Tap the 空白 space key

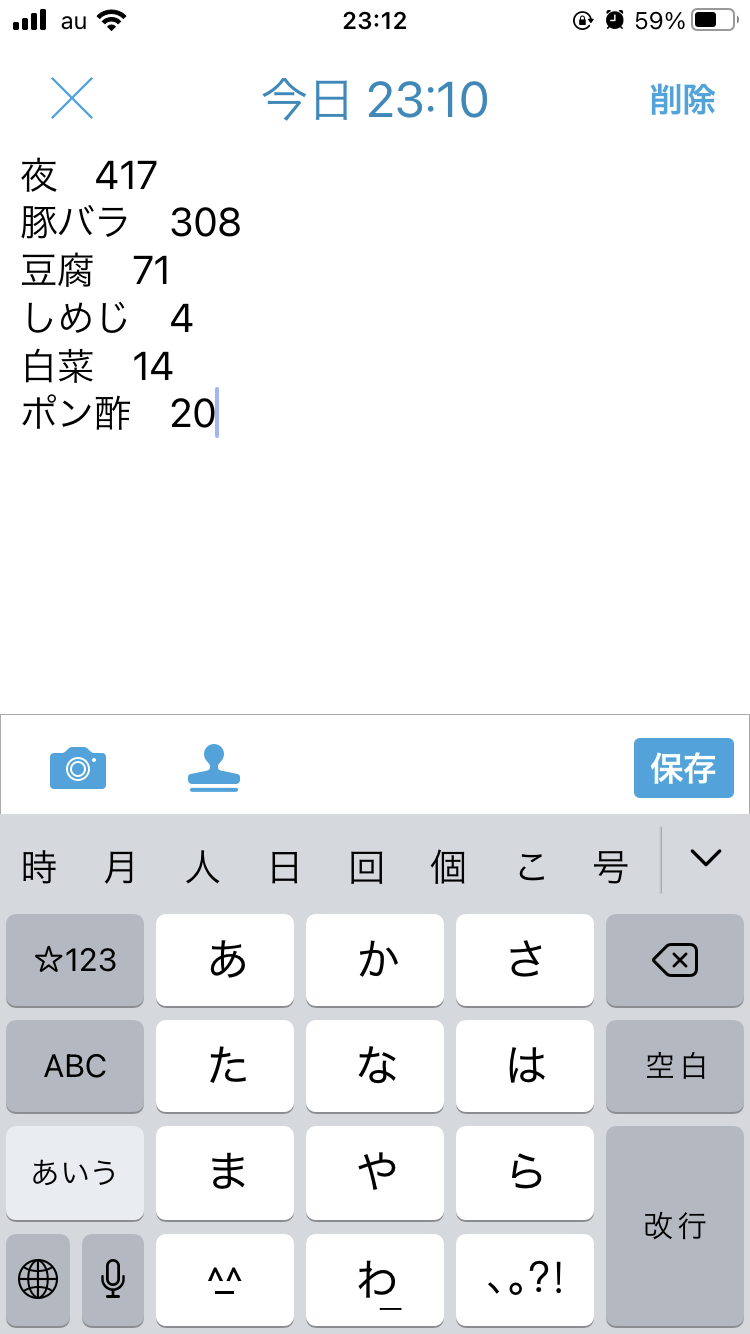675,1066
